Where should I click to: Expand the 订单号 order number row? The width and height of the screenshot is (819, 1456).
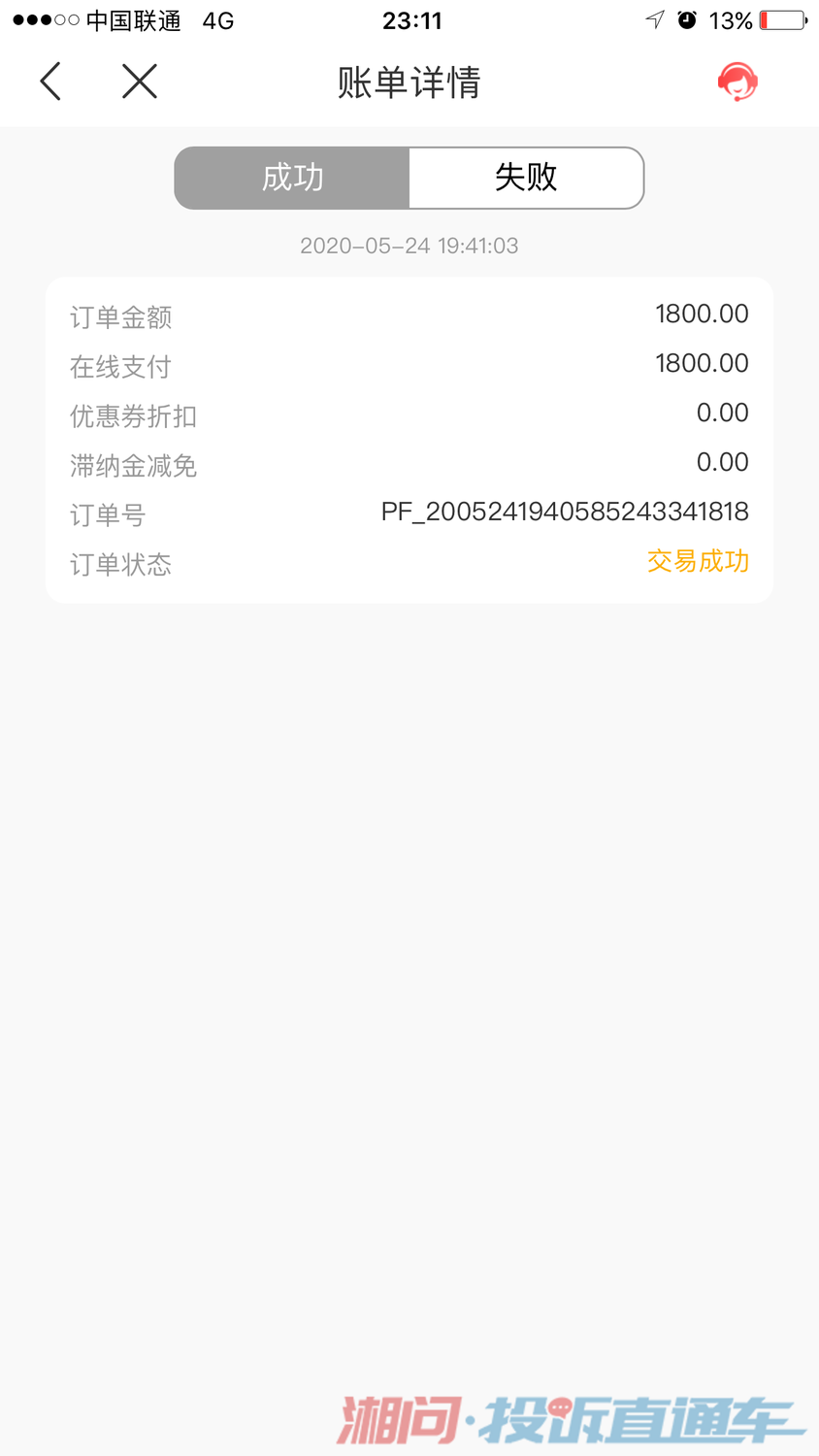tap(409, 512)
